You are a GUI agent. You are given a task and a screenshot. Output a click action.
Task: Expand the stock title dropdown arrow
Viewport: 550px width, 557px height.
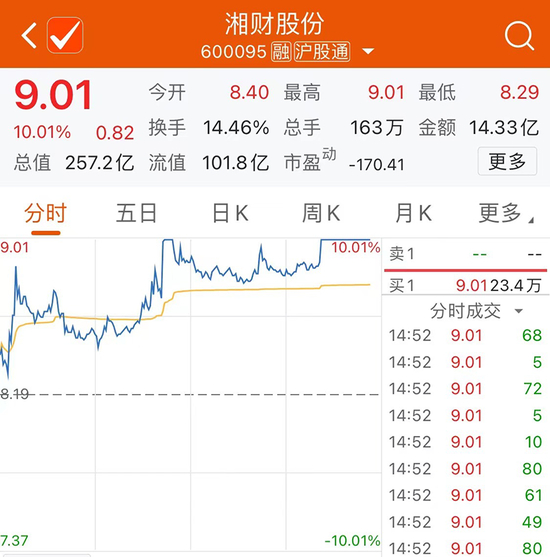(368, 52)
